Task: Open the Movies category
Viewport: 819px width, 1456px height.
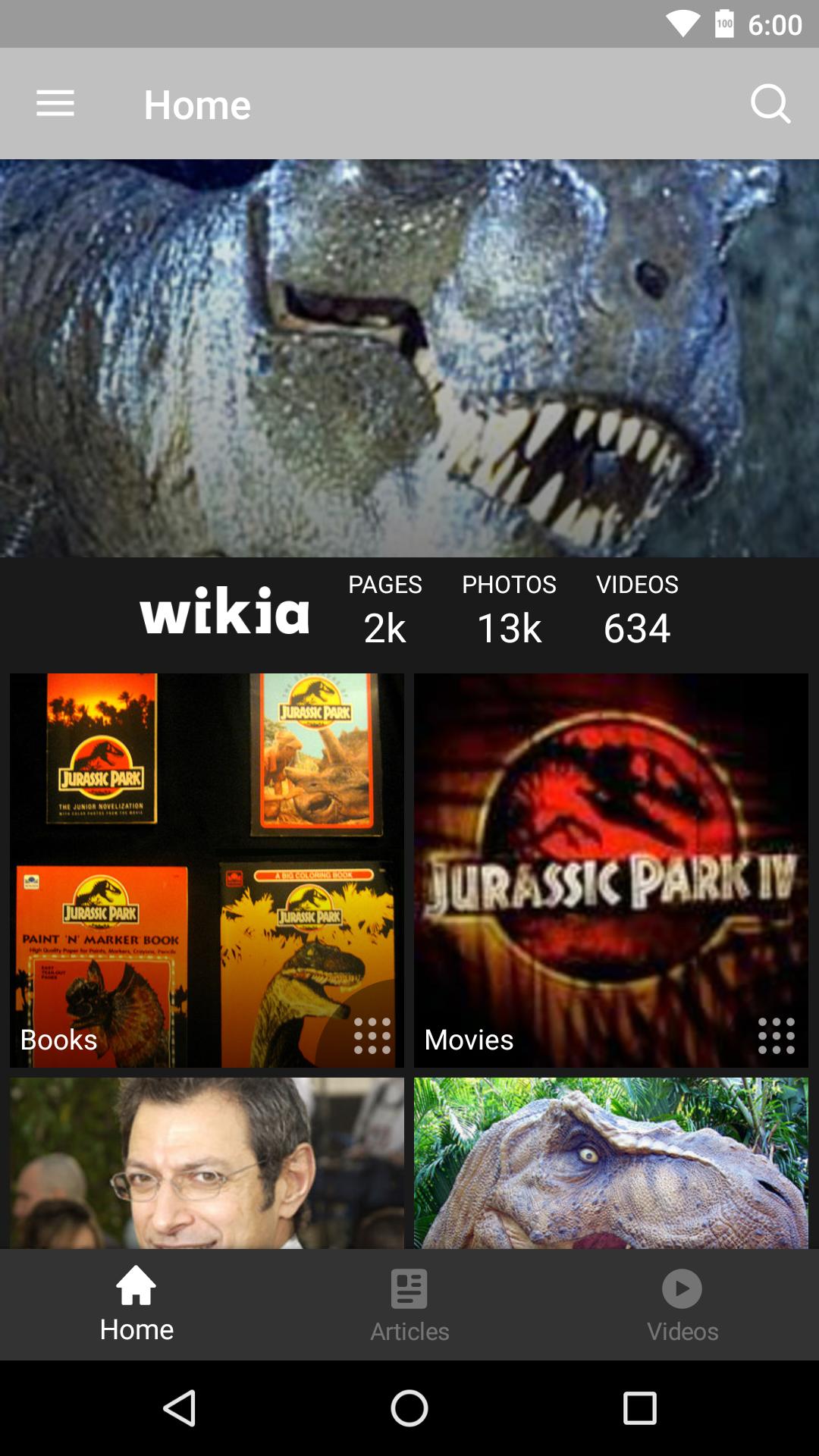Action: (612, 871)
